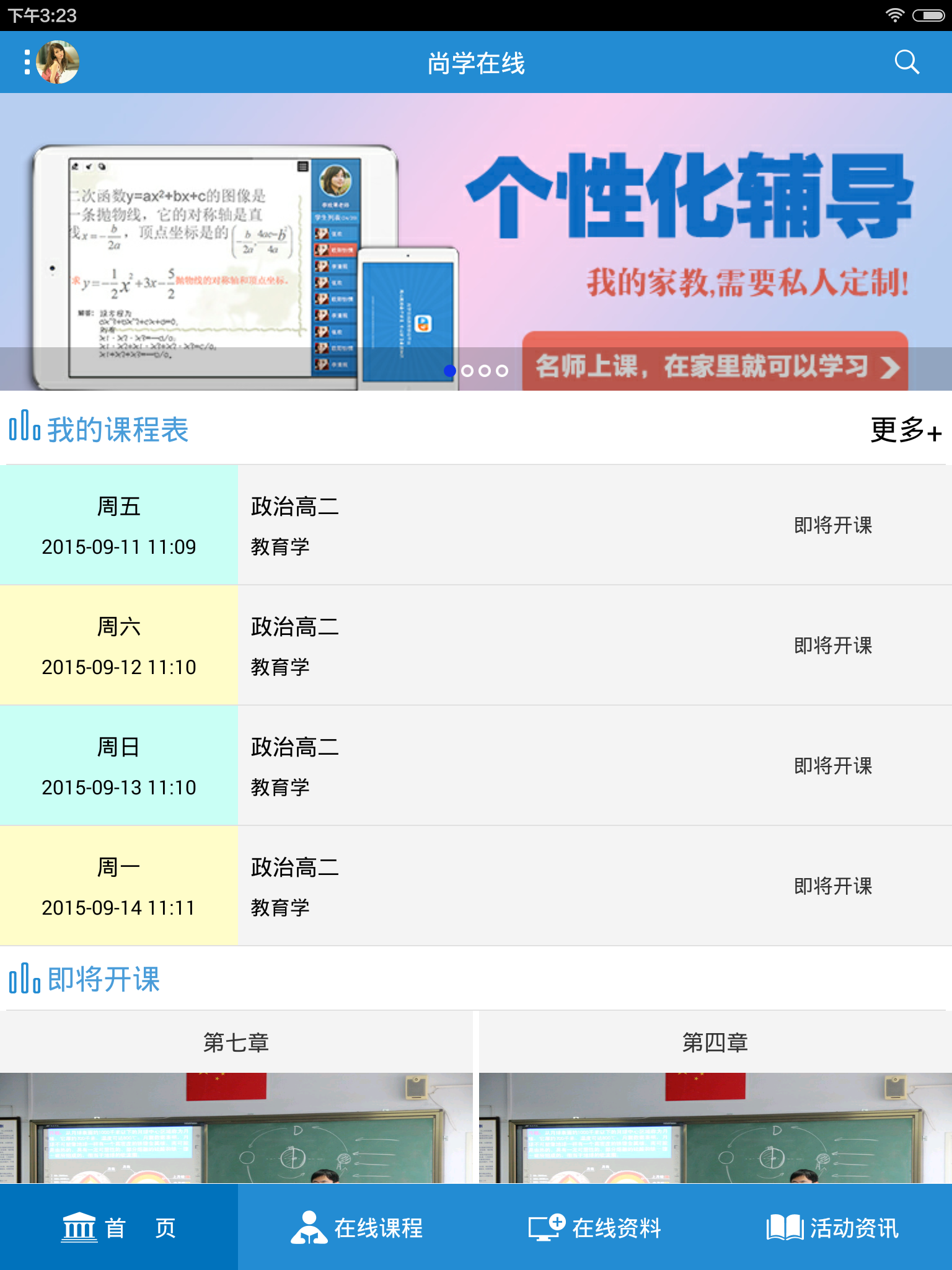
Task: Open the 周五 2015-09-11 course row
Action: (476, 525)
